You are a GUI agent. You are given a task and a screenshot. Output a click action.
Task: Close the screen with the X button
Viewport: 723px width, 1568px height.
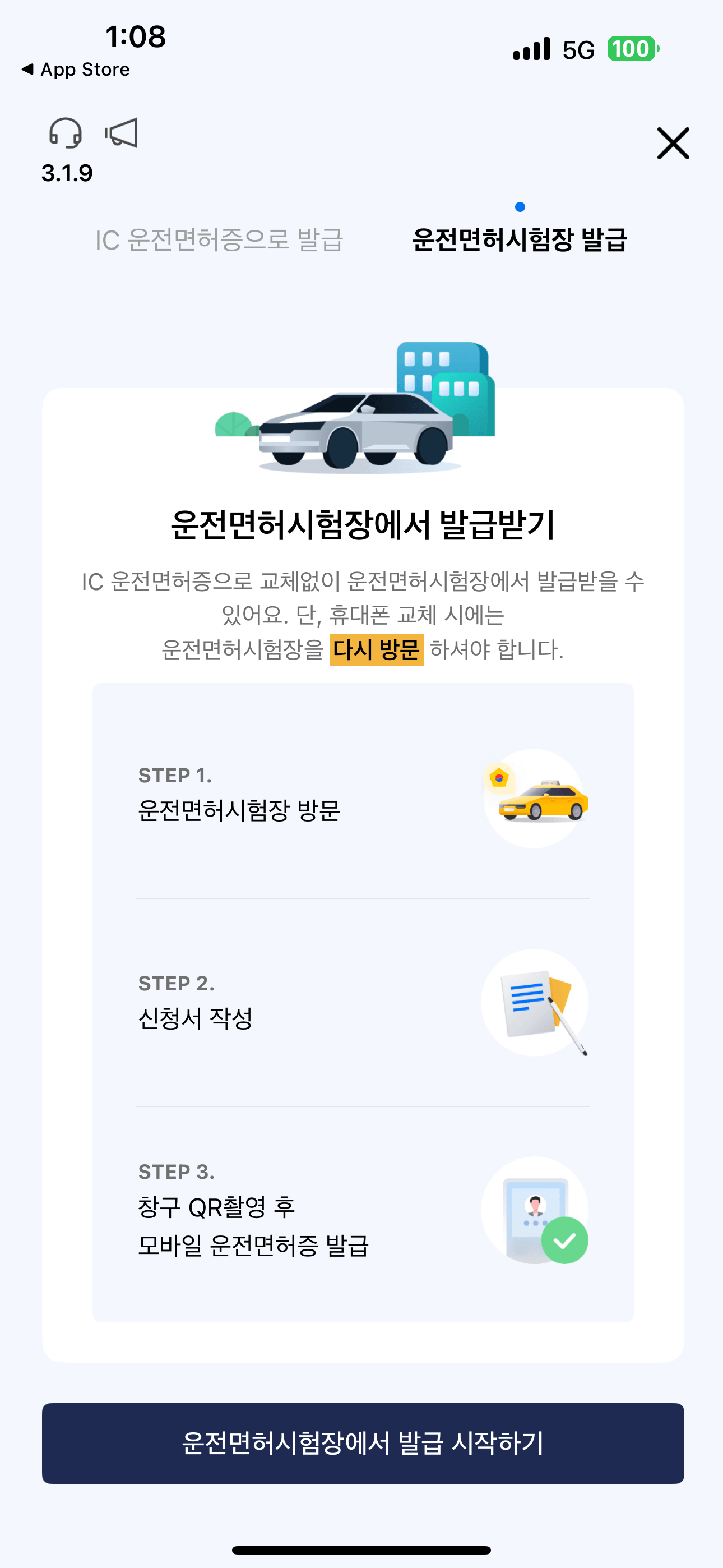pos(672,144)
